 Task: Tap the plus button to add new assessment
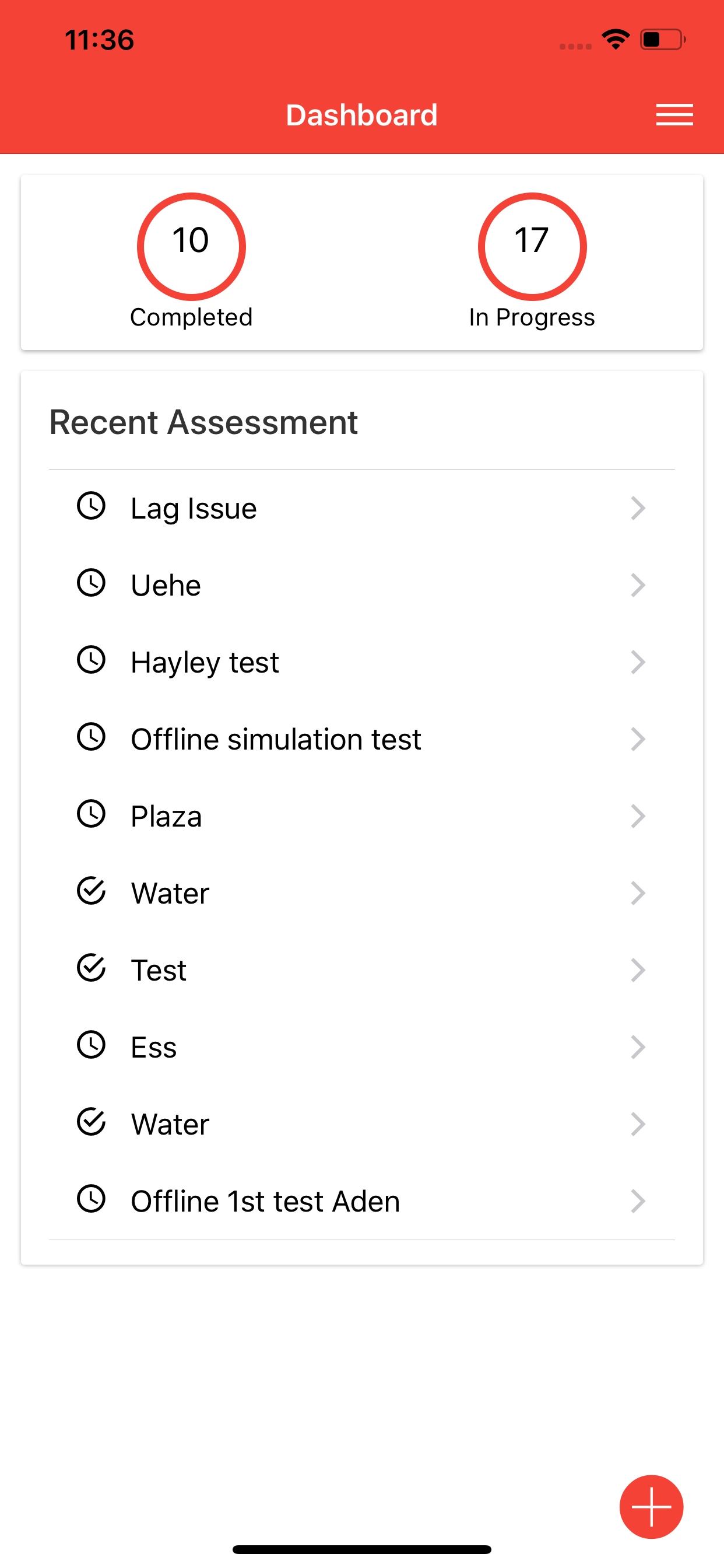click(x=651, y=1507)
